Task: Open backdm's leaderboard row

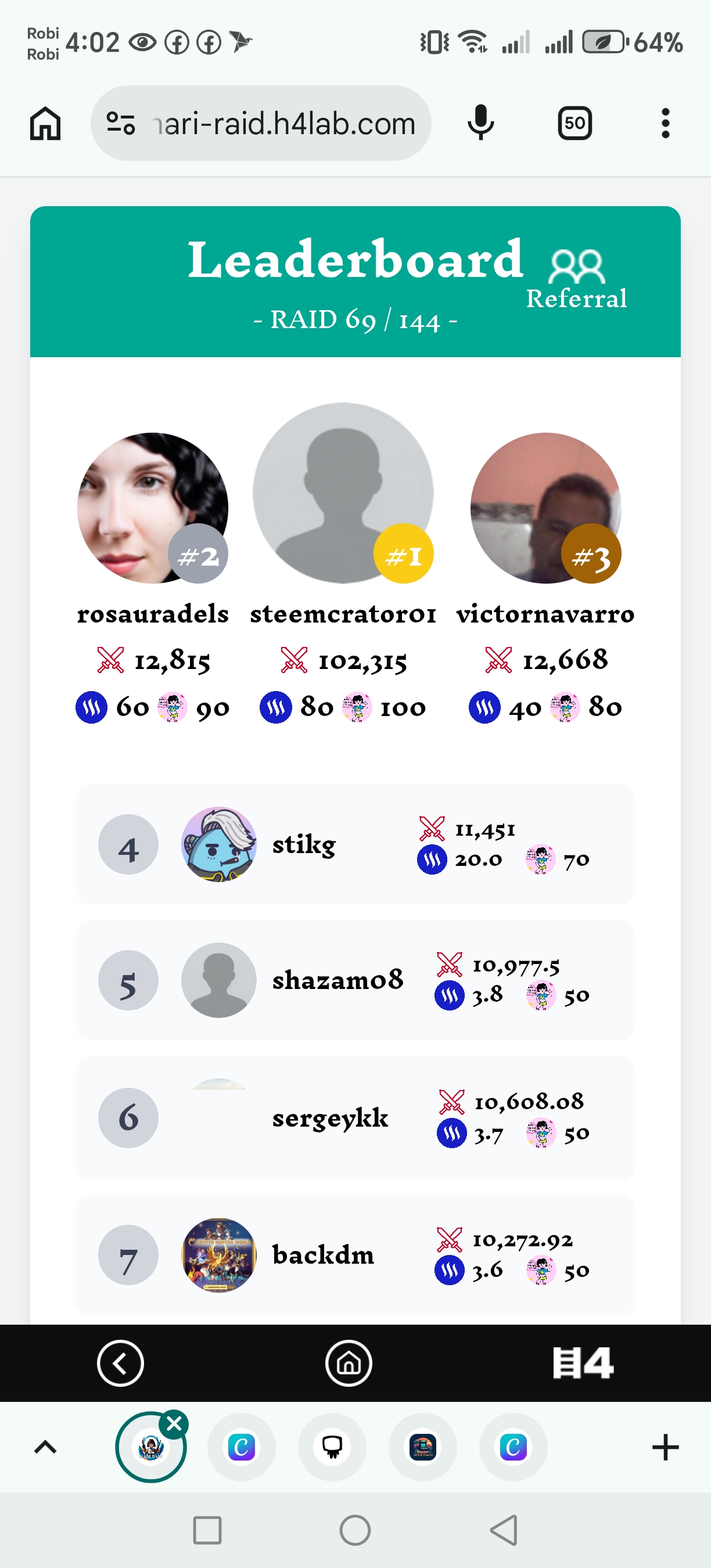Action: [355, 1255]
